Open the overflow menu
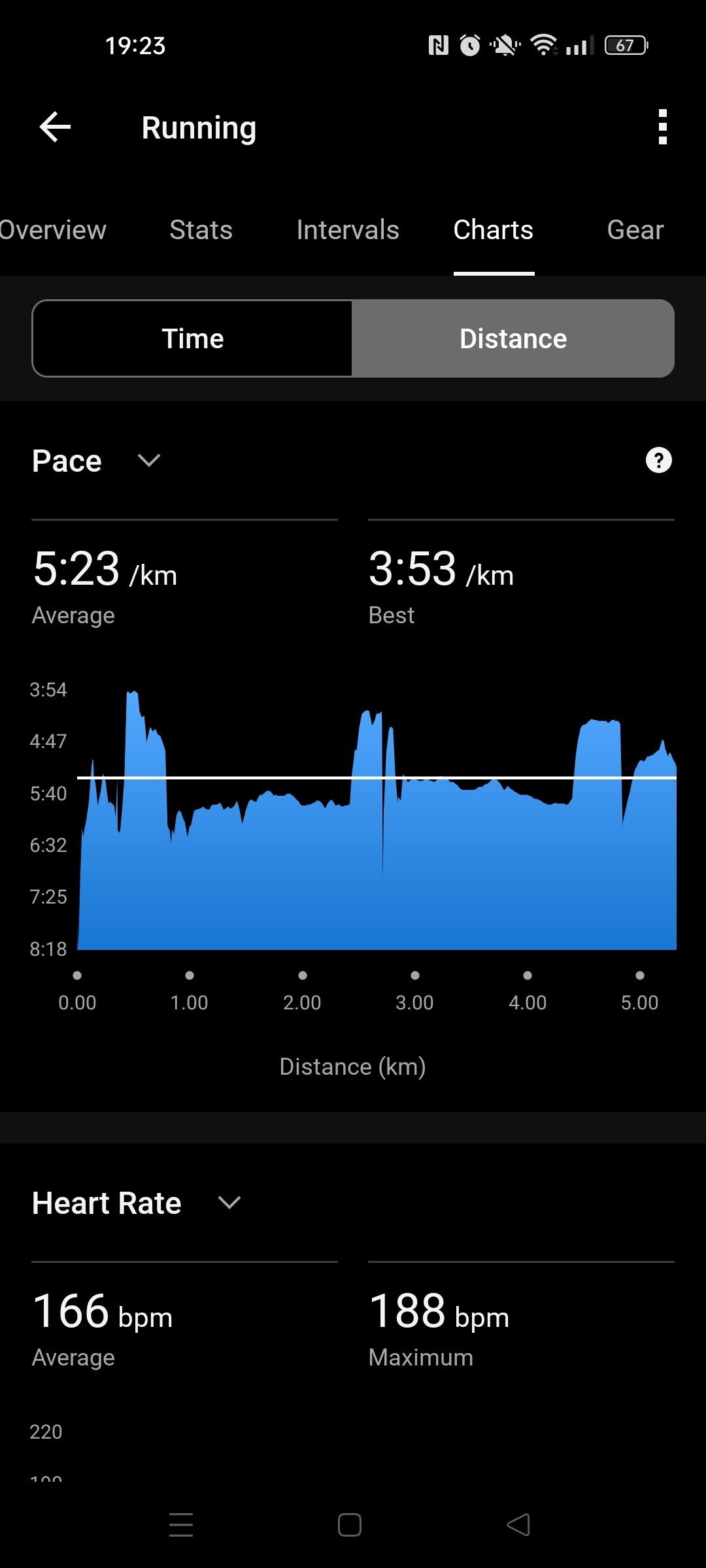This screenshot has width=706, height=1568. point(662,127)
